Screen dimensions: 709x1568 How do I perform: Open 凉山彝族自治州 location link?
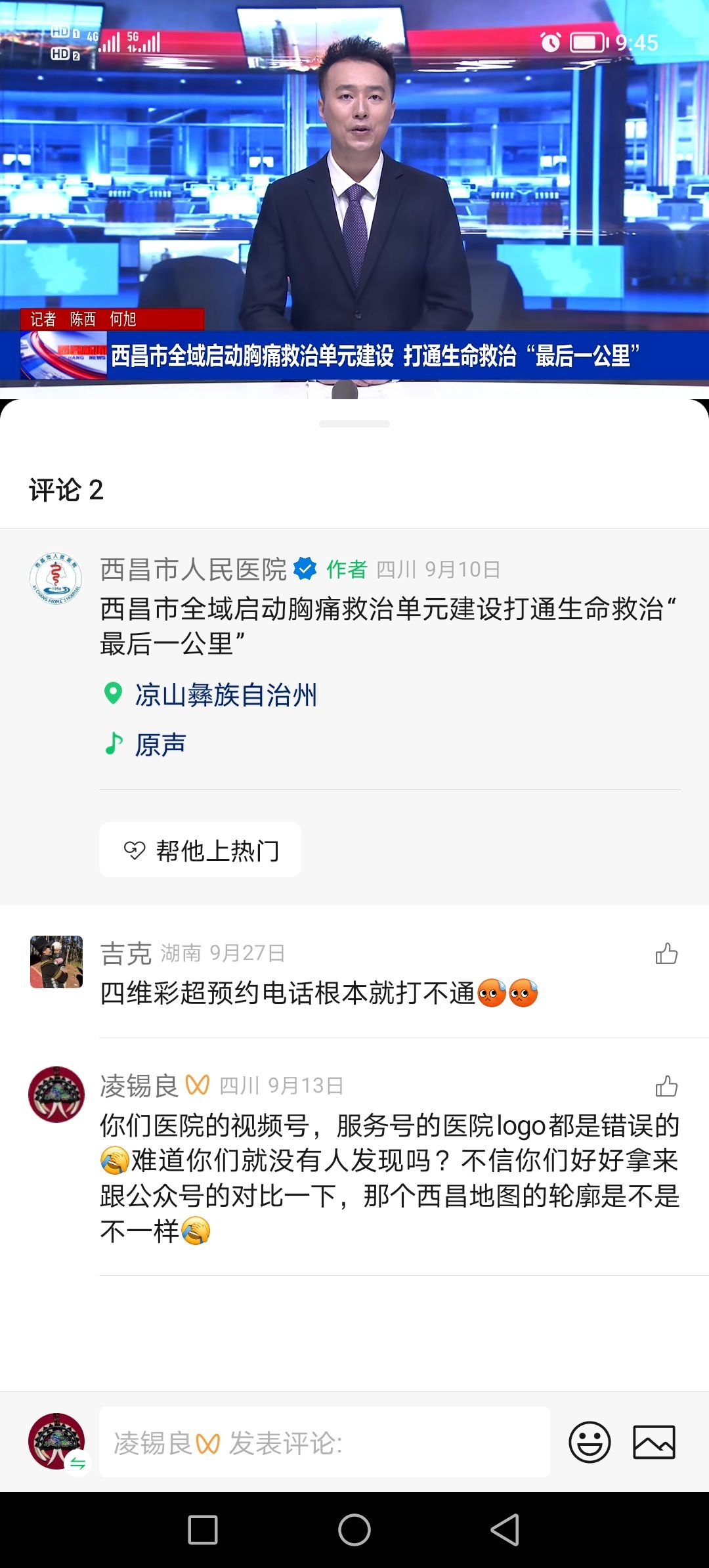coord(225,695)
